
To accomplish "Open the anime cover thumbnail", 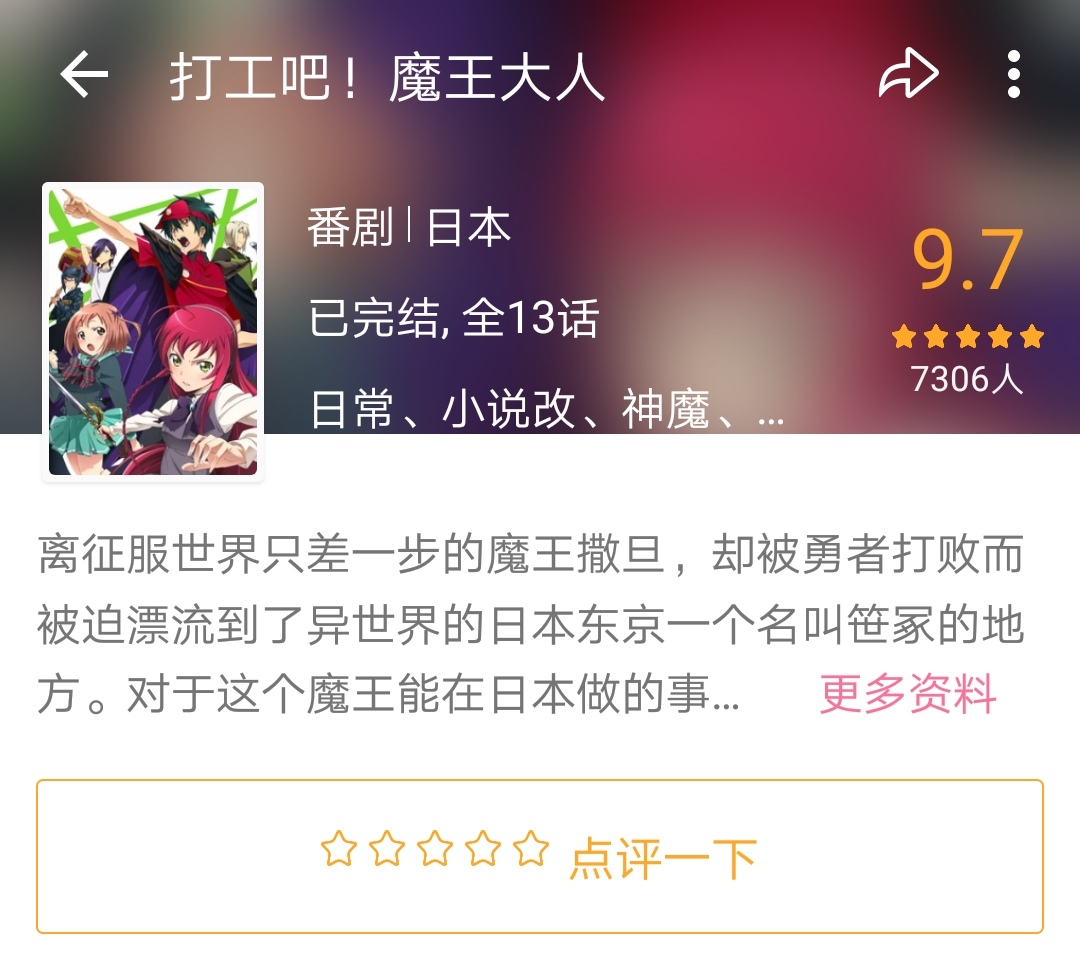I will (x=153, y=332).
